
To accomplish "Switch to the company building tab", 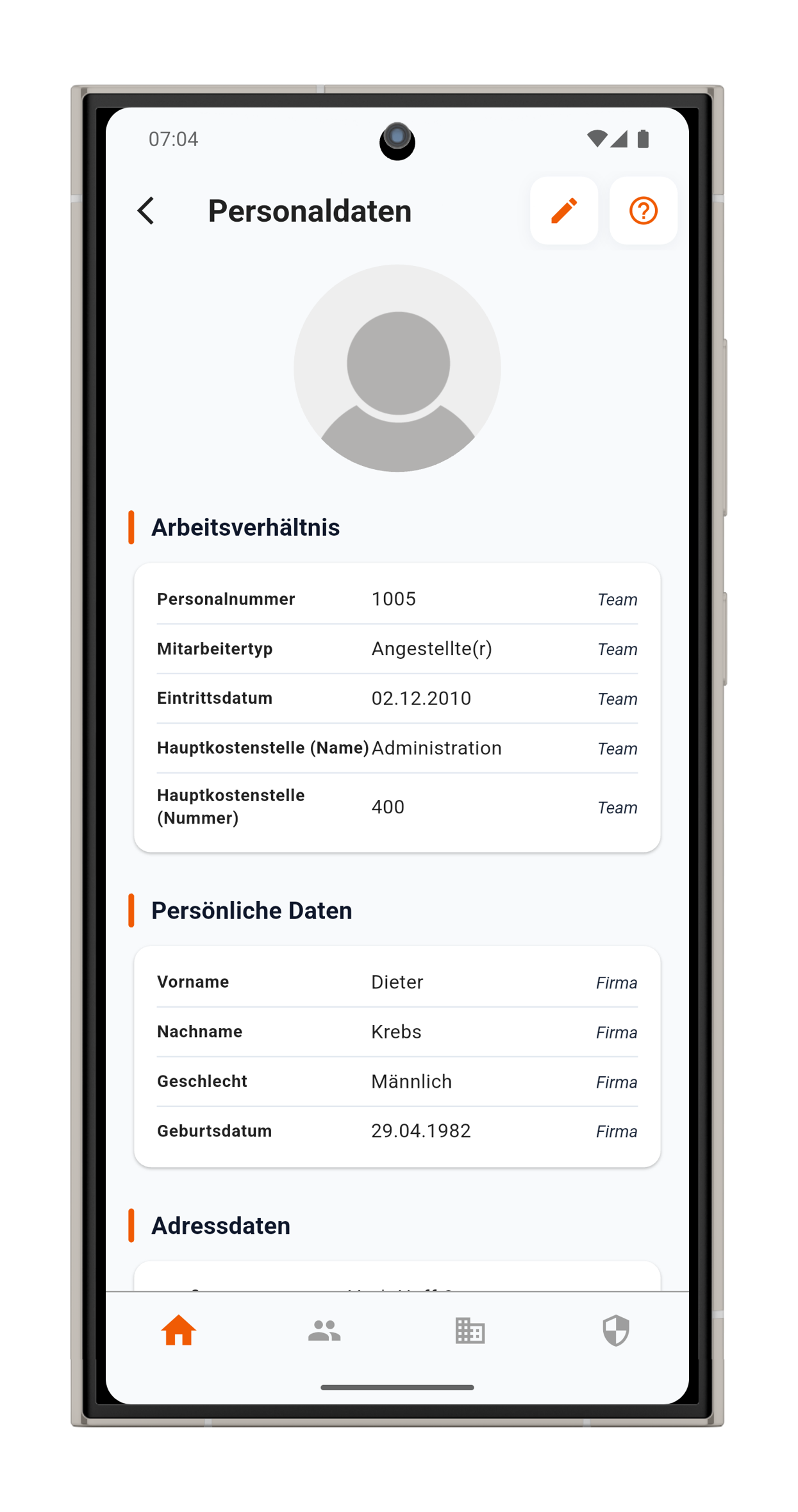I will tap(470, 1331).
